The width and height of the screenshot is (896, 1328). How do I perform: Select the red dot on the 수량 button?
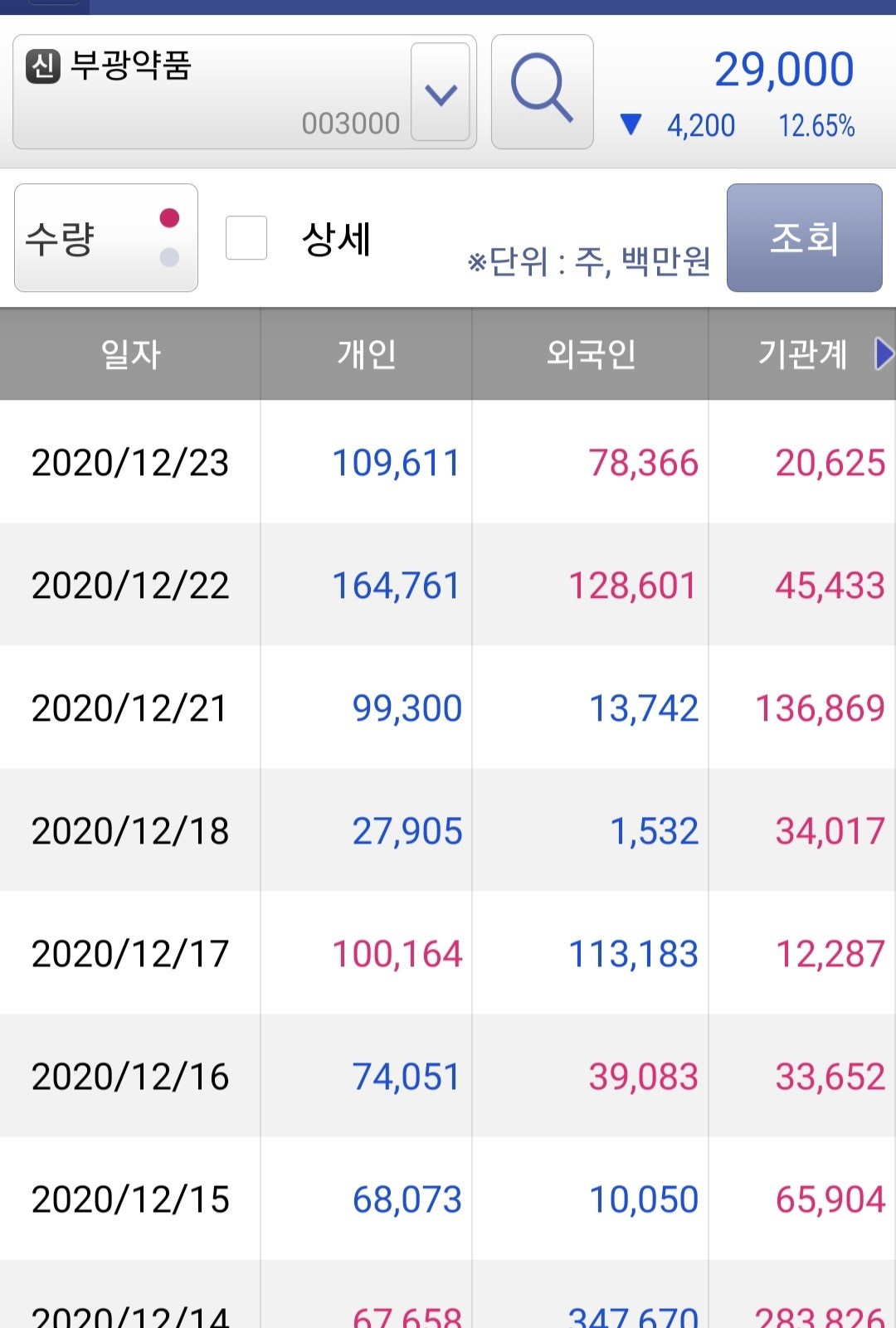(170, 217)
